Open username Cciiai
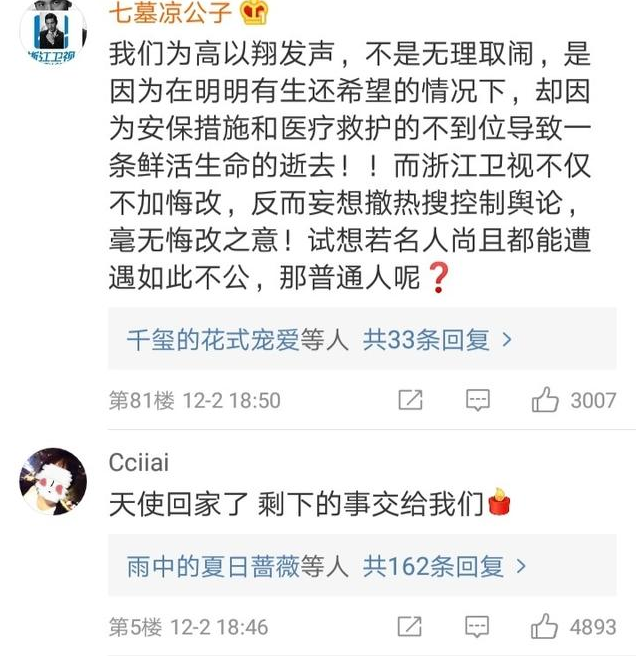The width and height of the screenshot is (636, 656). (138, 459)
